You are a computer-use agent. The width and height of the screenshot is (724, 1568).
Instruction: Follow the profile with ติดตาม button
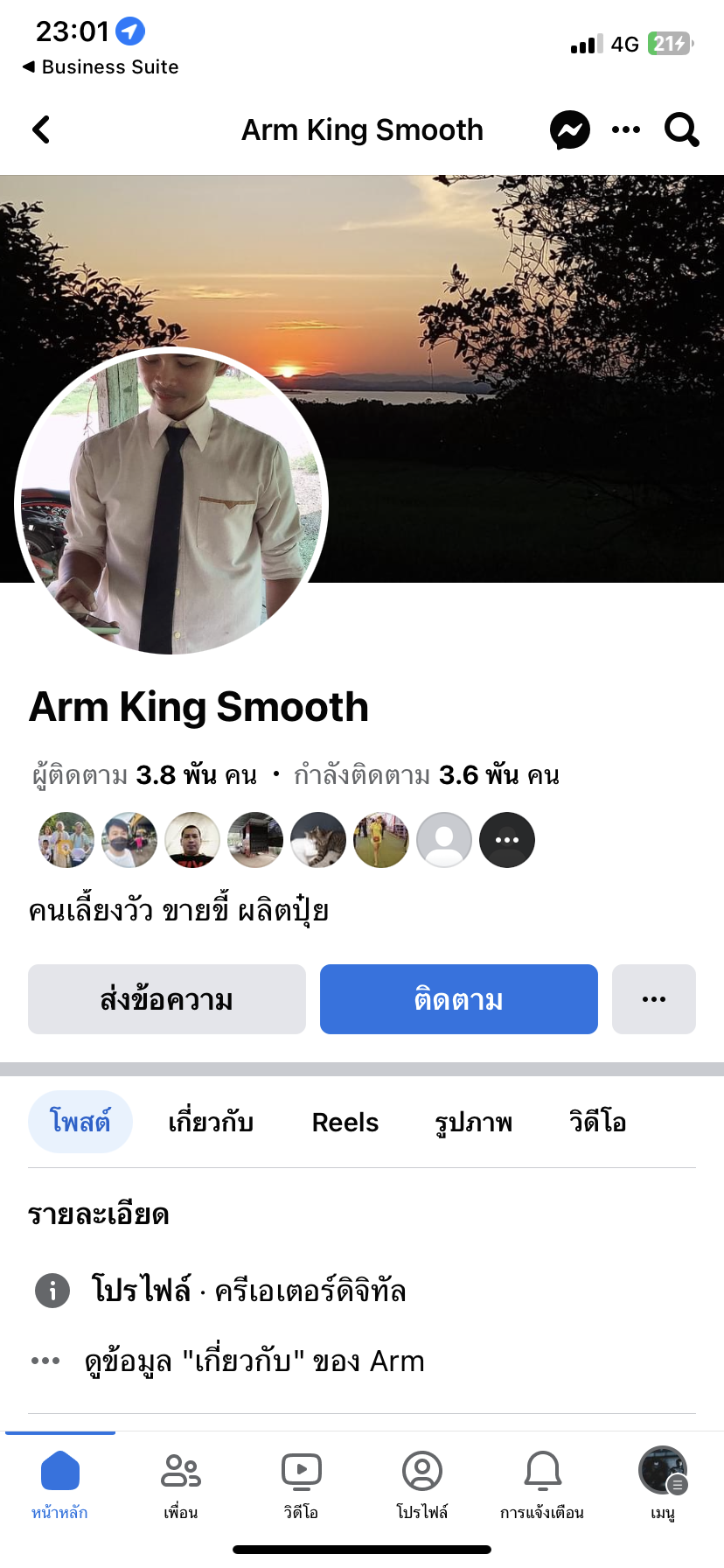click(x=459, y=999)
